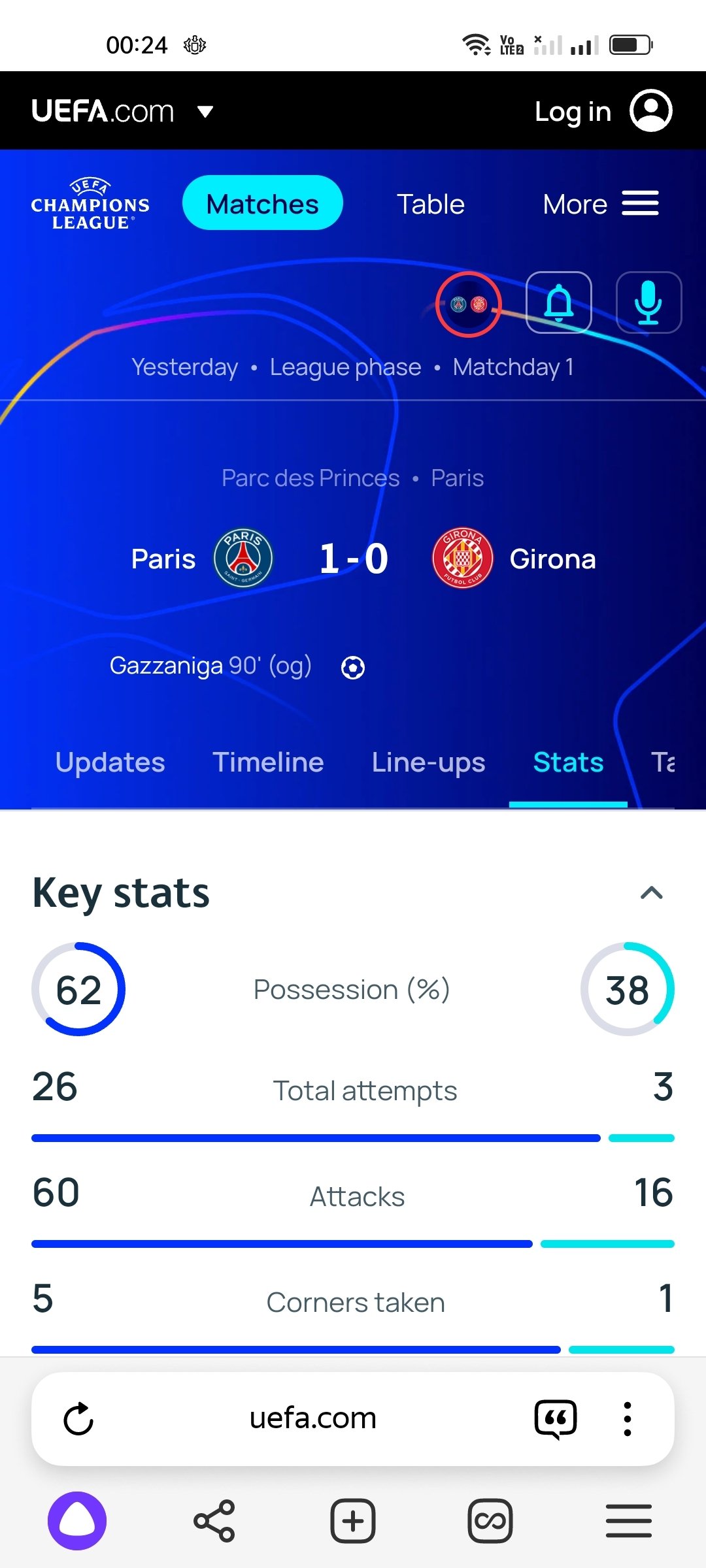The height and width of the screenshot is (1568, 706).
Task: Open the Timeline tab
Action: [x=268, y=762]
